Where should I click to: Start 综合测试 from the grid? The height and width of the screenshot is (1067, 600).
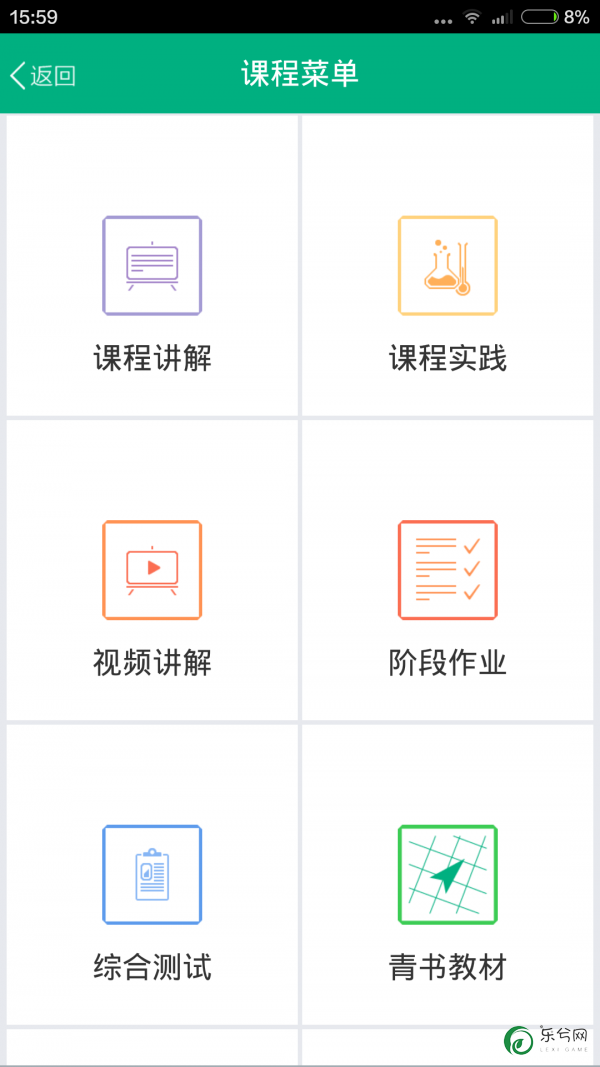[152, 875]
